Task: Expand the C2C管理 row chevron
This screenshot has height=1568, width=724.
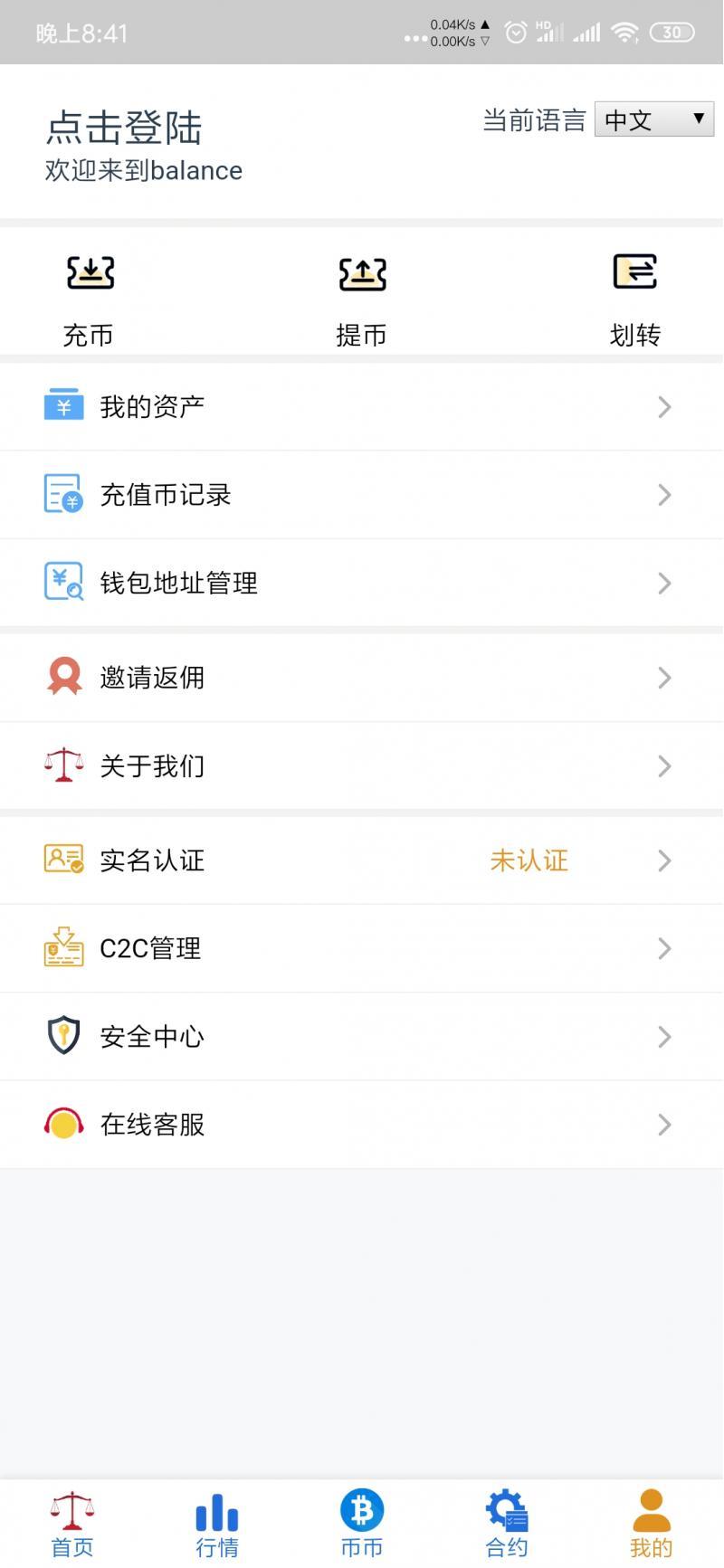Action: coord(665,948)
